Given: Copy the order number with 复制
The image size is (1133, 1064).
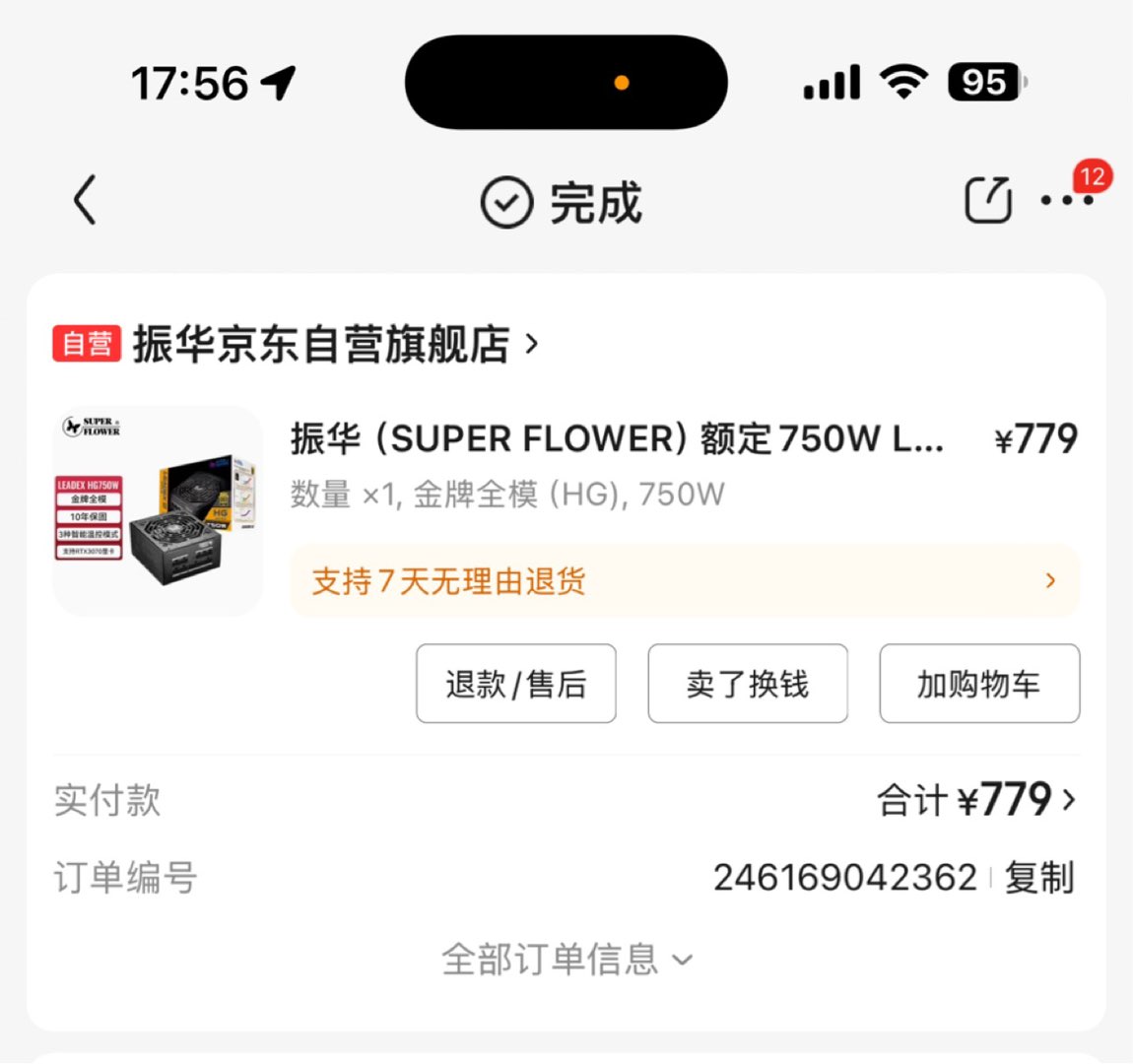Looking at the screenshot, I should pos(1038,877).
